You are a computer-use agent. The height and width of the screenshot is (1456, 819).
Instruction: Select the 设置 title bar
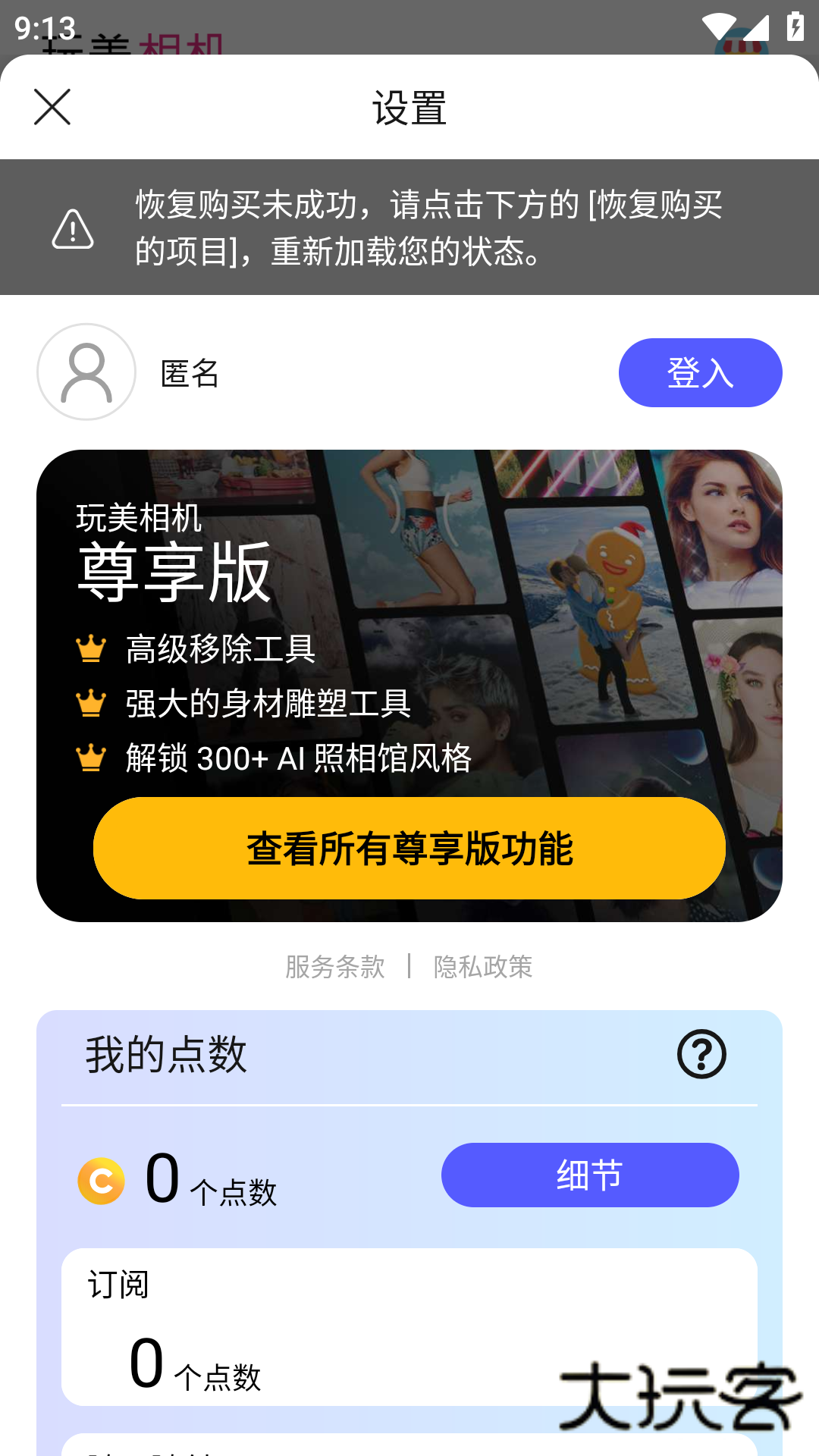click(409, 107)
